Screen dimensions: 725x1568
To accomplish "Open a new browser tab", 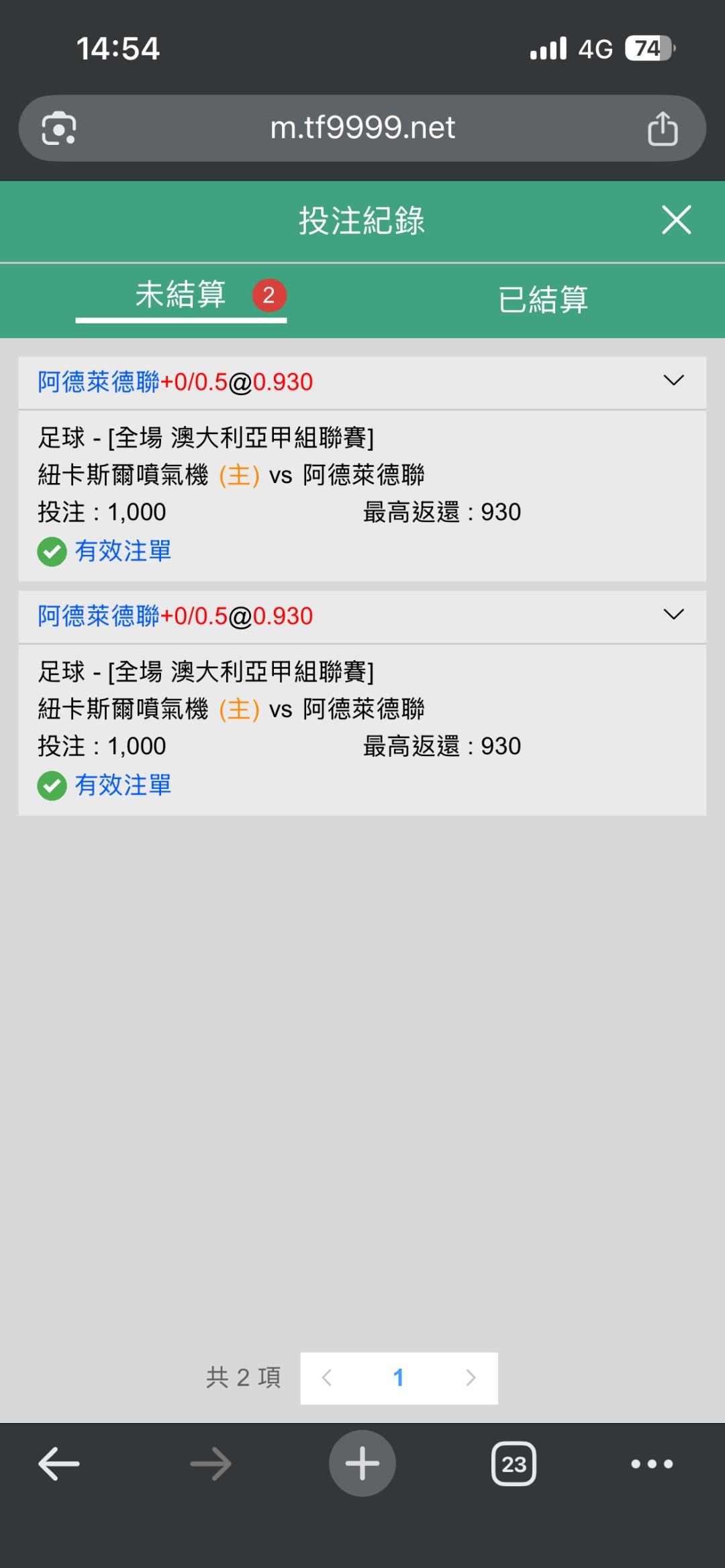I will point(362,1464).
